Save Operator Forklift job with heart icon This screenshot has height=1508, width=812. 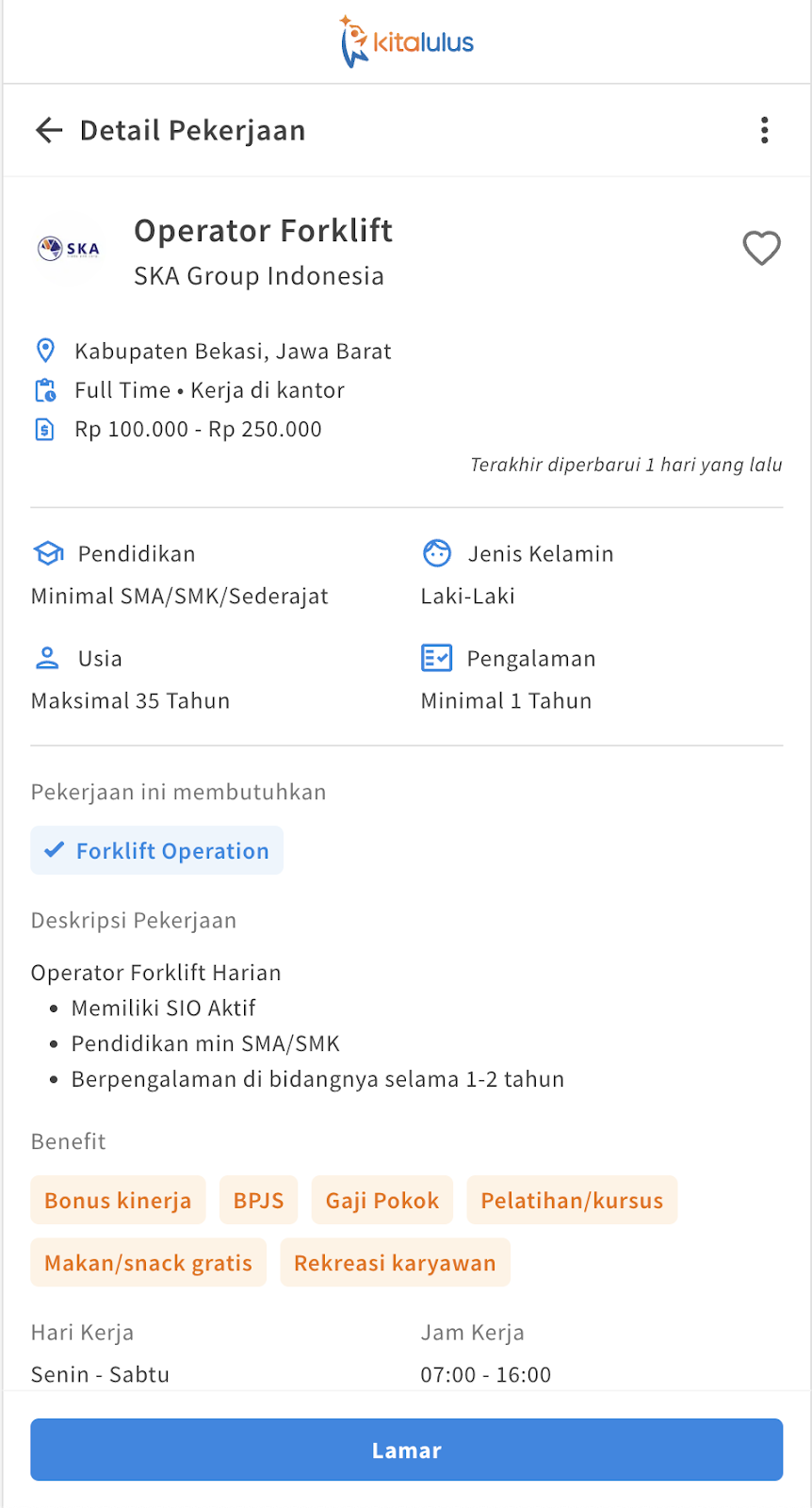(761, 249)
